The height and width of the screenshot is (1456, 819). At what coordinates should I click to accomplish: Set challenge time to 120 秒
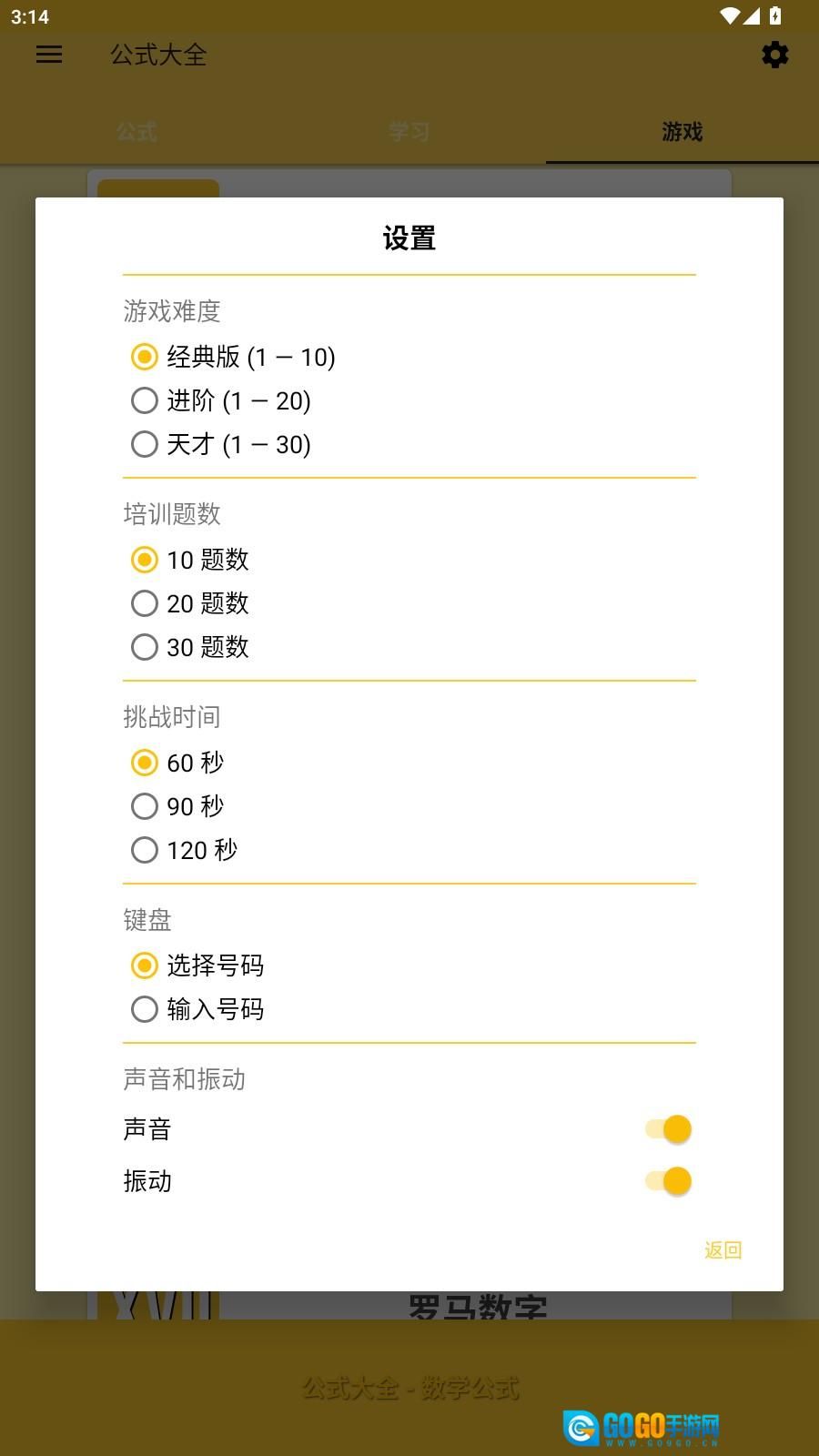(145, 850)
